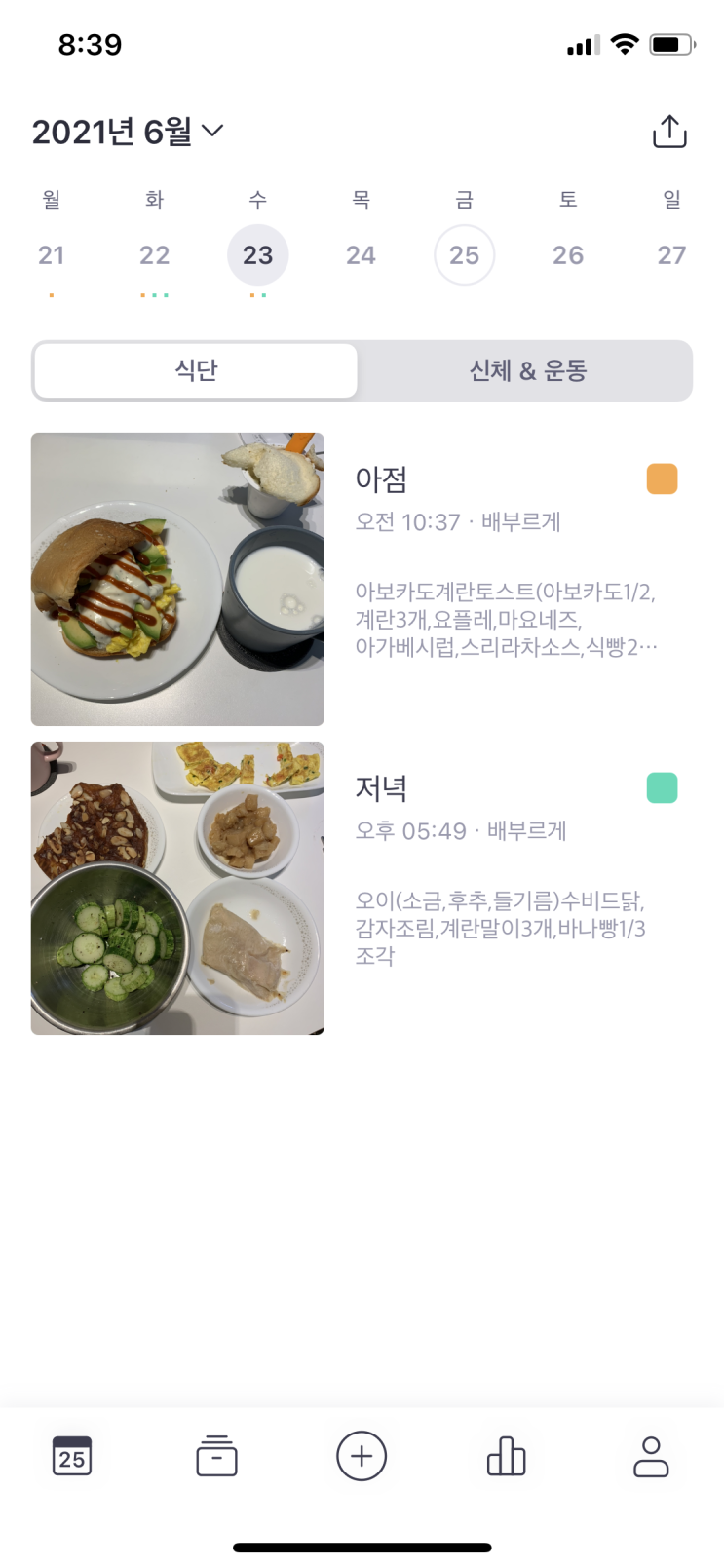Open the profile tab

(x=651, y=1456)
